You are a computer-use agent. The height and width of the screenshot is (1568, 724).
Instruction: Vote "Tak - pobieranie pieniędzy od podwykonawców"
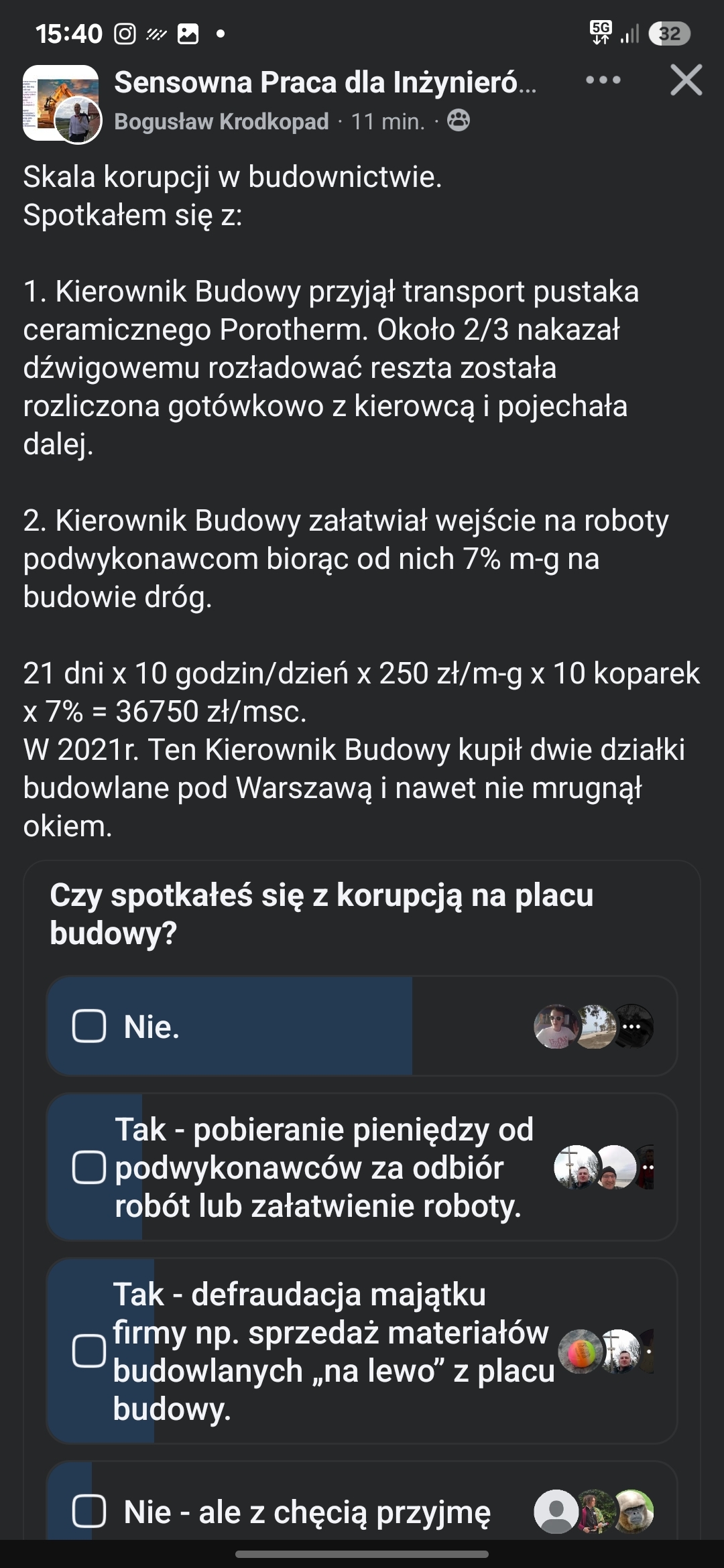[89, 1167]
